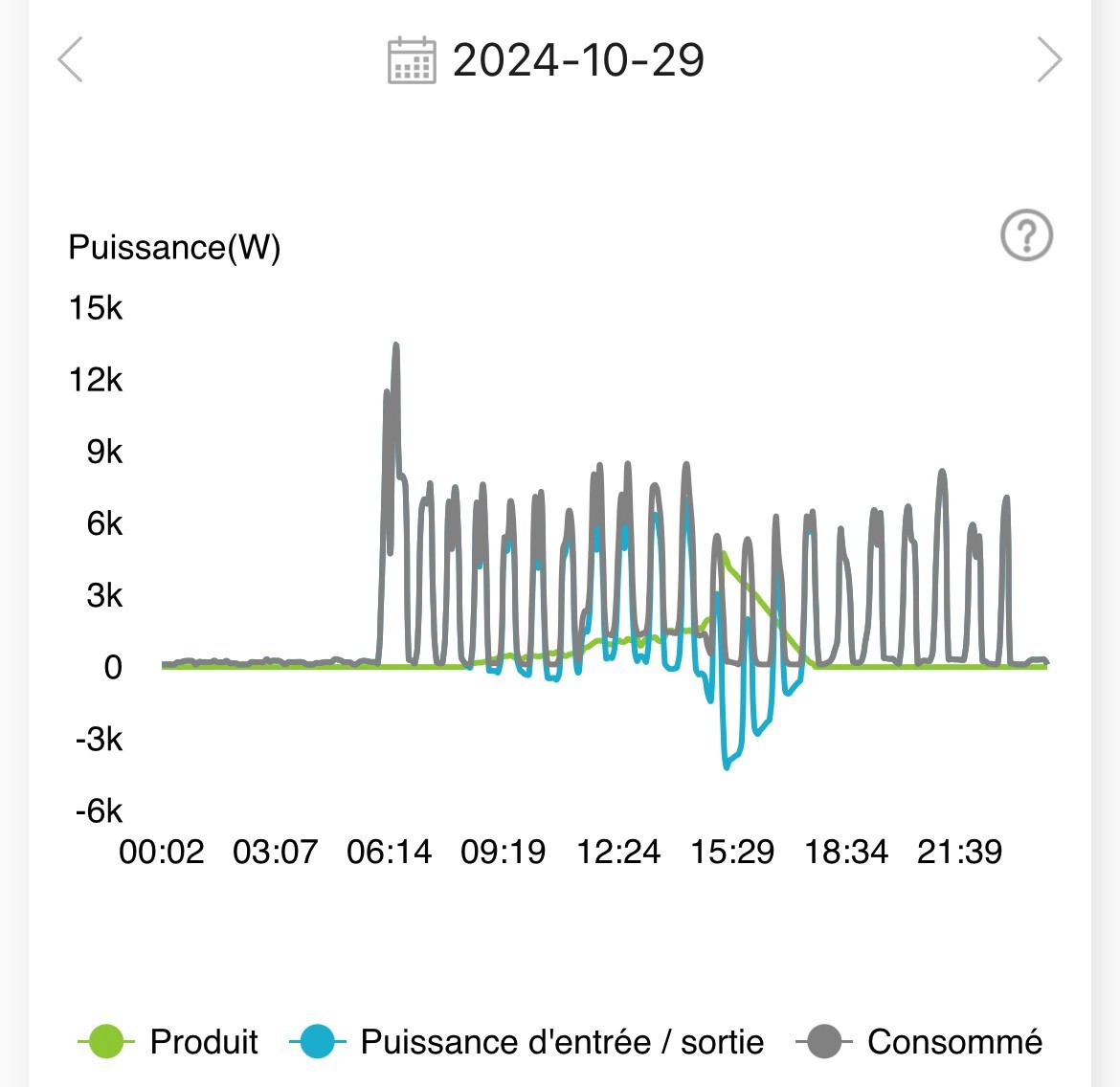Open the chart help question mark
The height and width of the screenshot is (1087, 1120).
1026,235
